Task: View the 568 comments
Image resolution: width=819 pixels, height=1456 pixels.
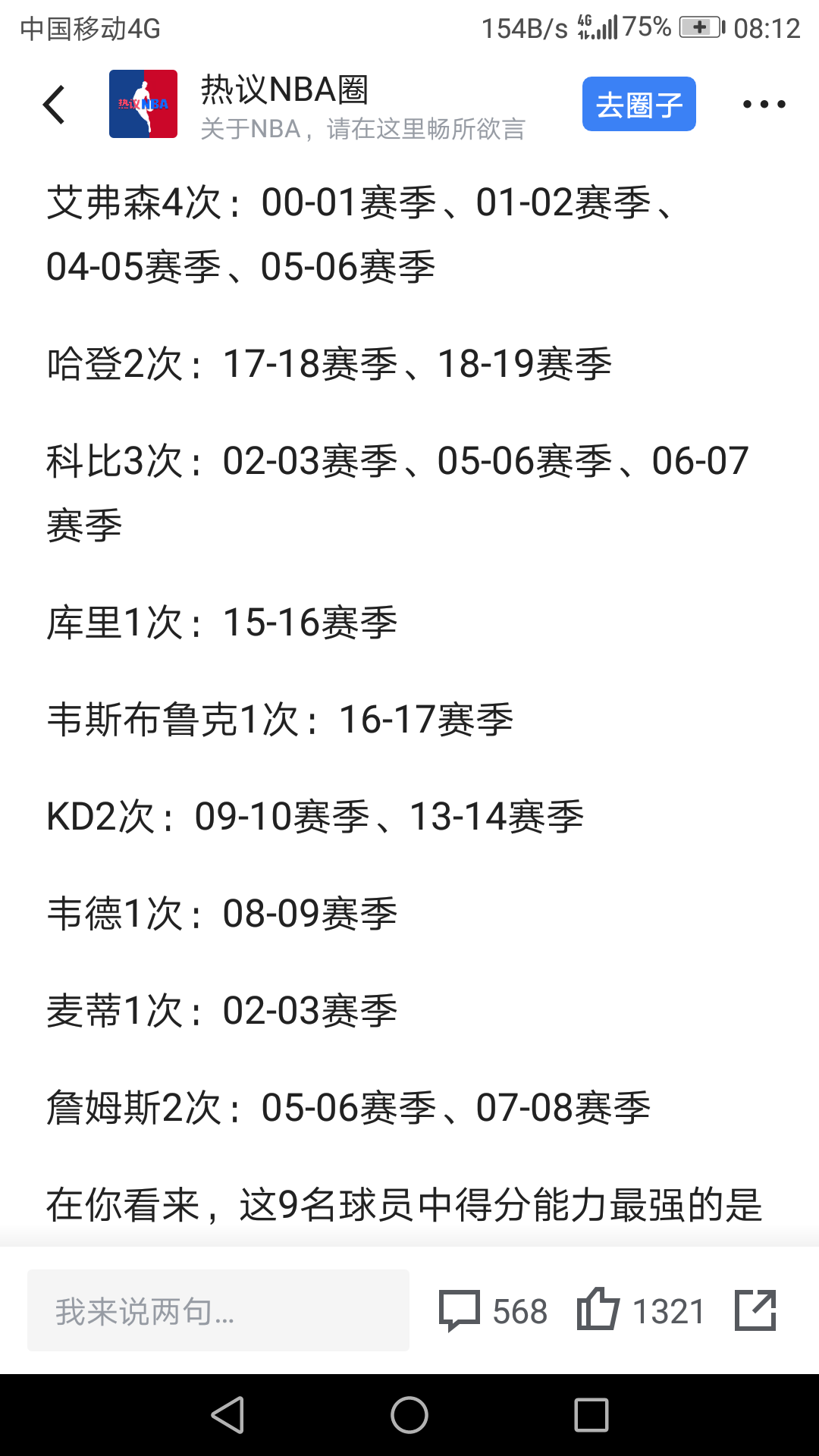Action: click(493, 1310)
